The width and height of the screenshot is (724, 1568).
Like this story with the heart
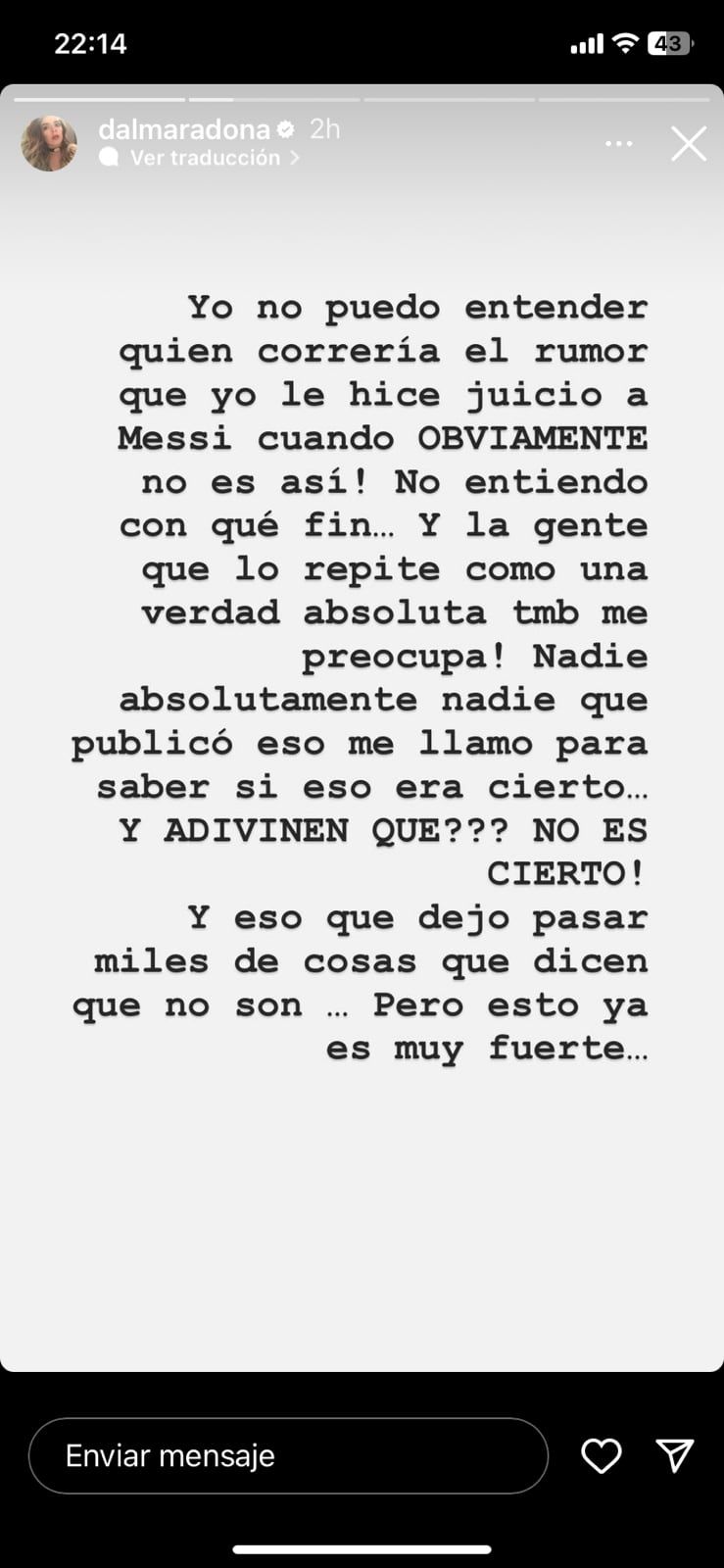[601, 1455]
